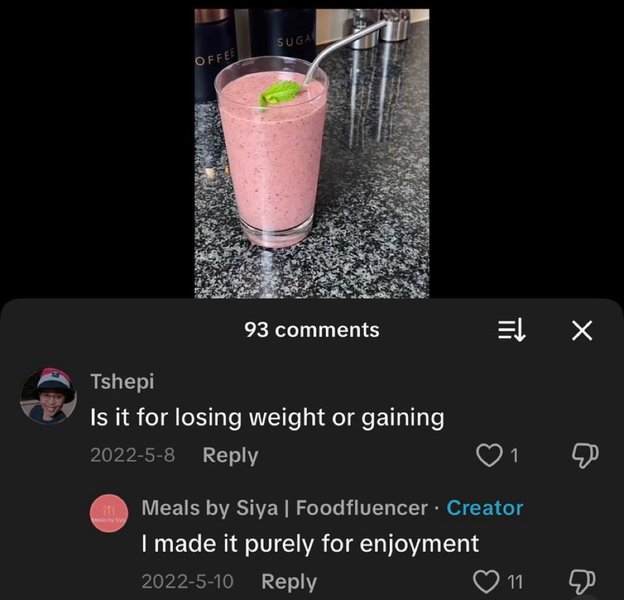Dislike the creator's enjoyment reply
This screenshot has height=600, width=624.
[x=582, y=581]
